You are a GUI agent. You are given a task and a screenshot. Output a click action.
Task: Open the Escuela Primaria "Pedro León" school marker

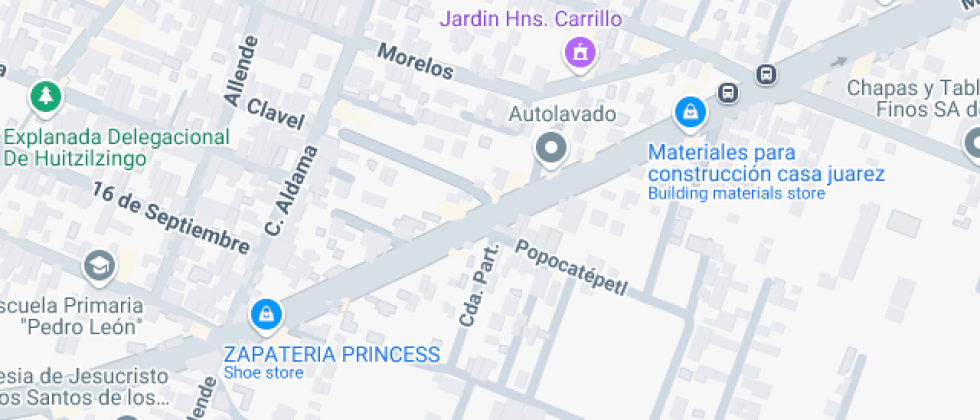pyautogui.click(x=99, y=267)
